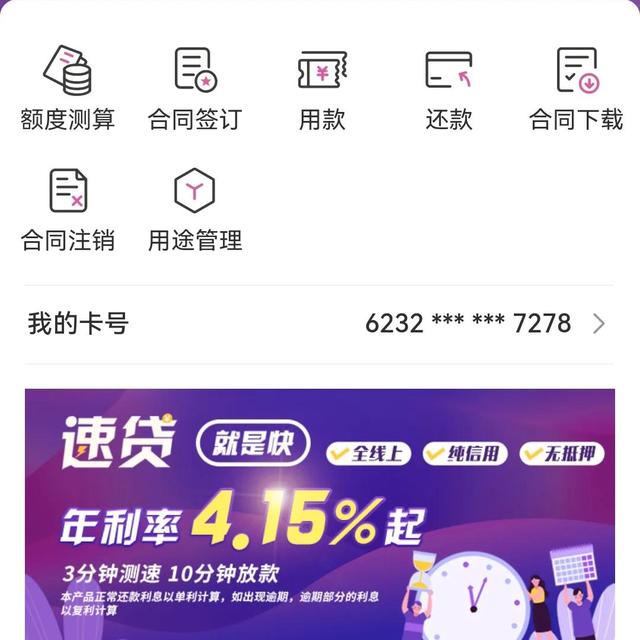Screen dimensions: 640x640
Task: Go to 用途管理 usage management
Action: click(195, 208)
